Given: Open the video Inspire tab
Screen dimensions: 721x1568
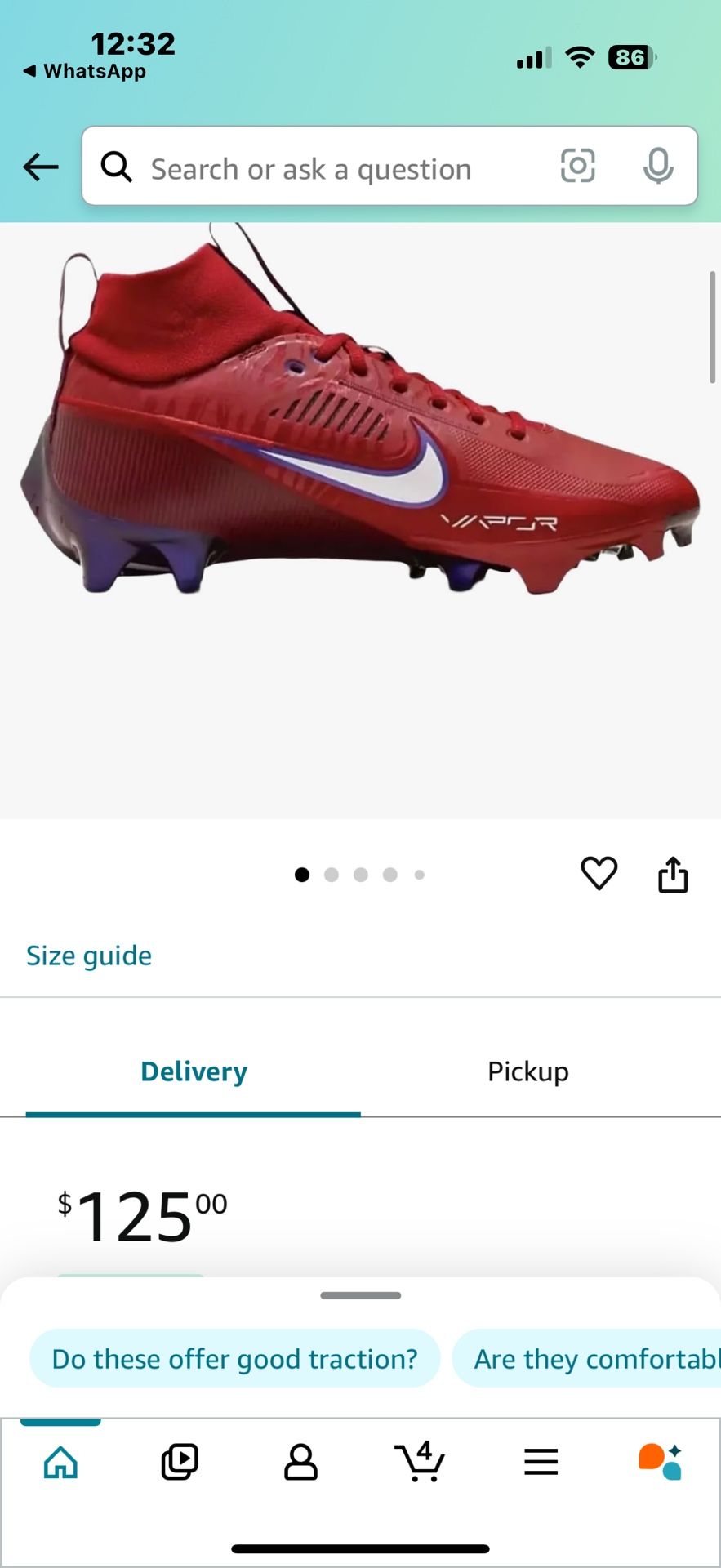Looking at the screenshot, I should tap(180, 1462).
